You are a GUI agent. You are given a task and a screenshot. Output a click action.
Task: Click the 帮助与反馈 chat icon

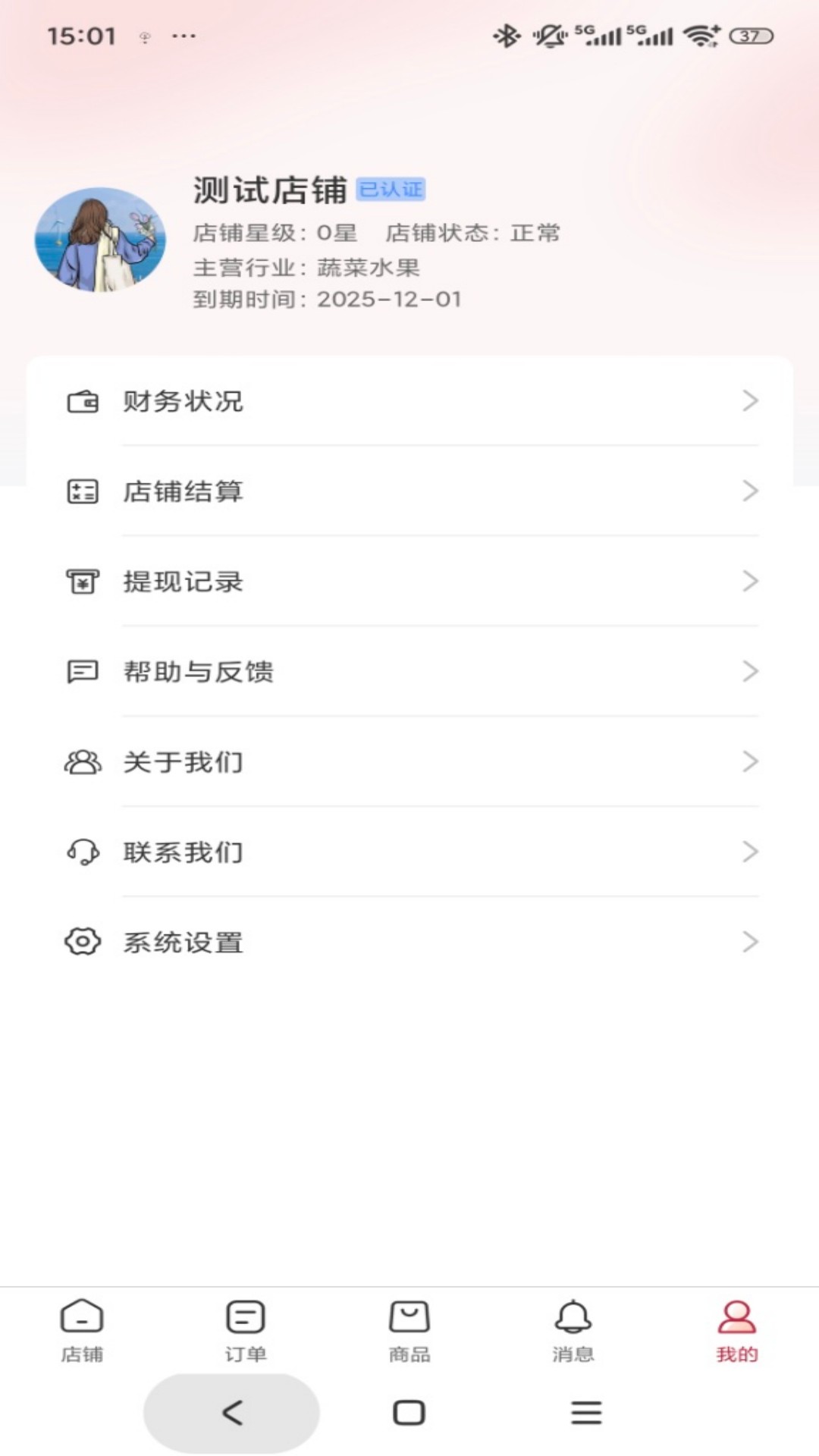82,672
